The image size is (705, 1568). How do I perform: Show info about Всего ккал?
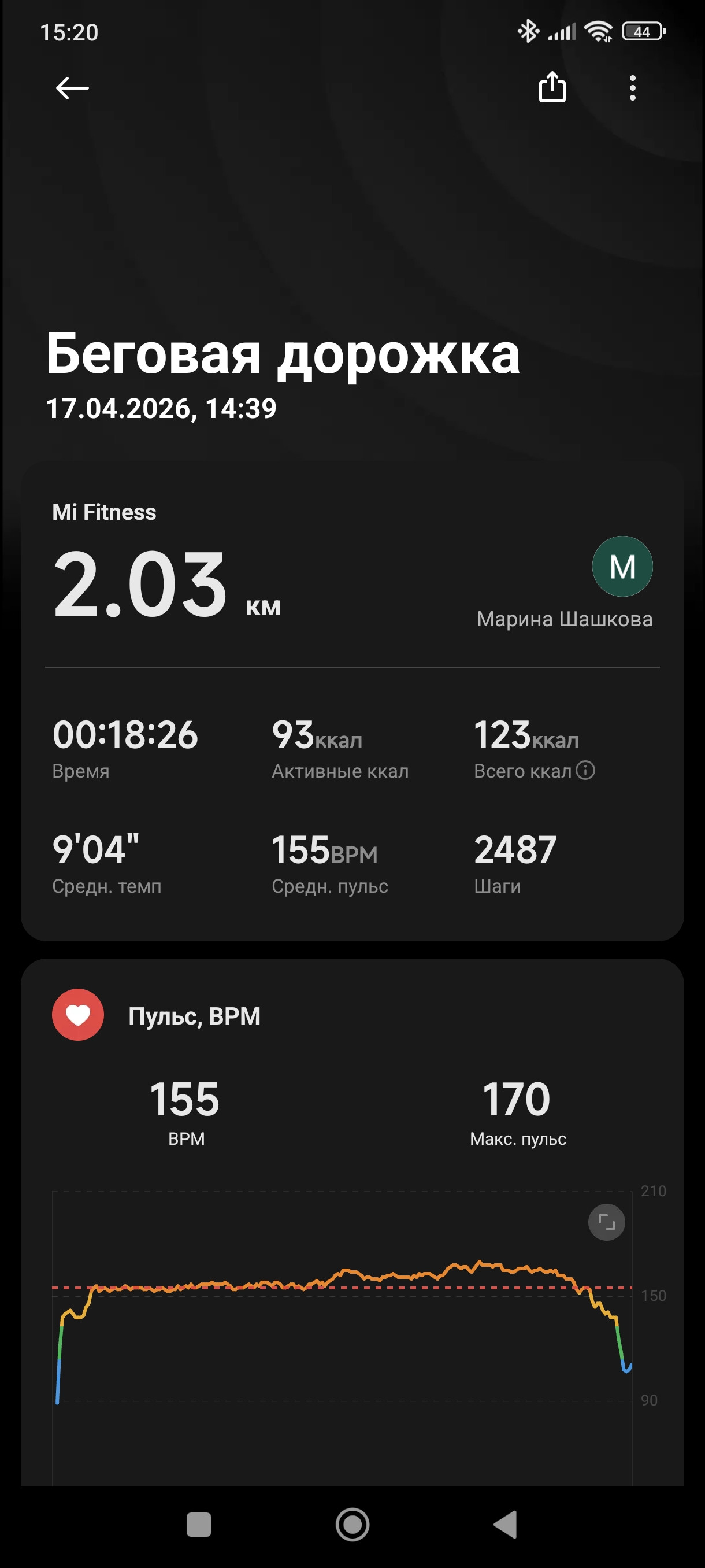coord(585,771)
